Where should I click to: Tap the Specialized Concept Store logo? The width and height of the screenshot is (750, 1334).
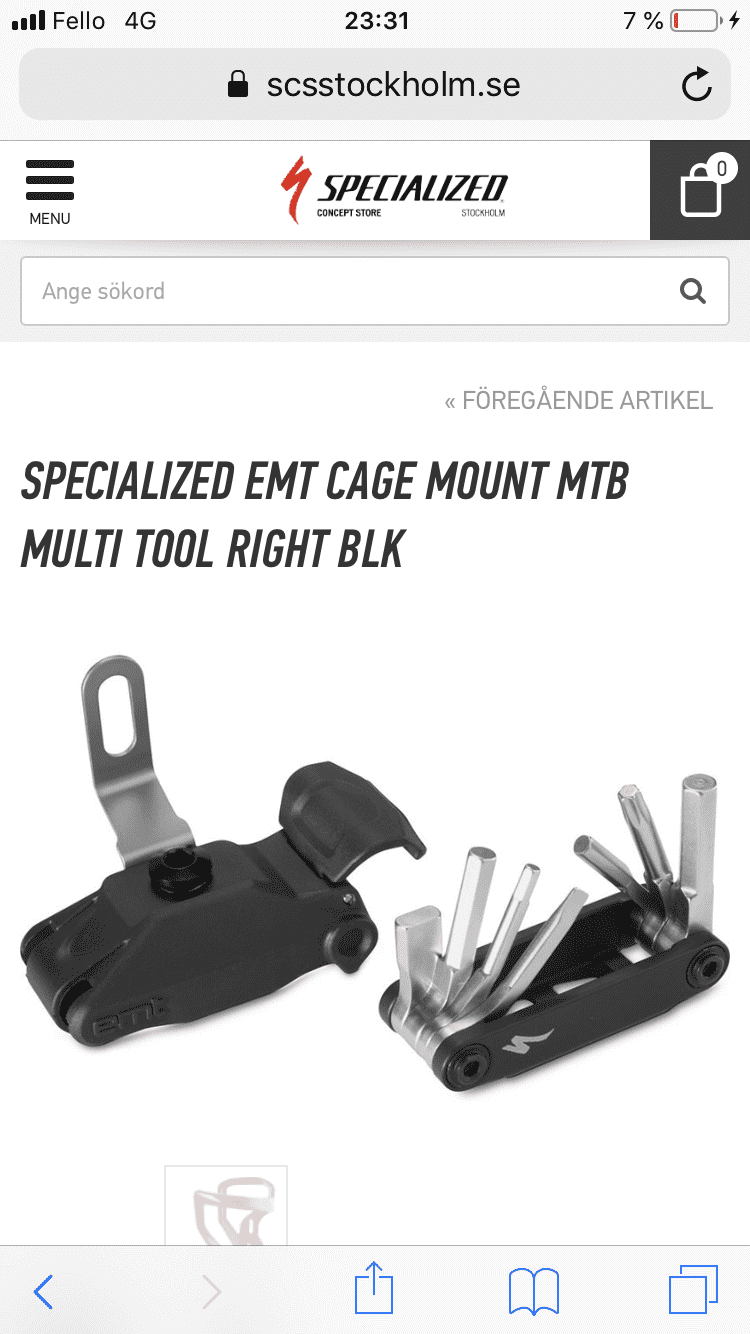[394, 189]
